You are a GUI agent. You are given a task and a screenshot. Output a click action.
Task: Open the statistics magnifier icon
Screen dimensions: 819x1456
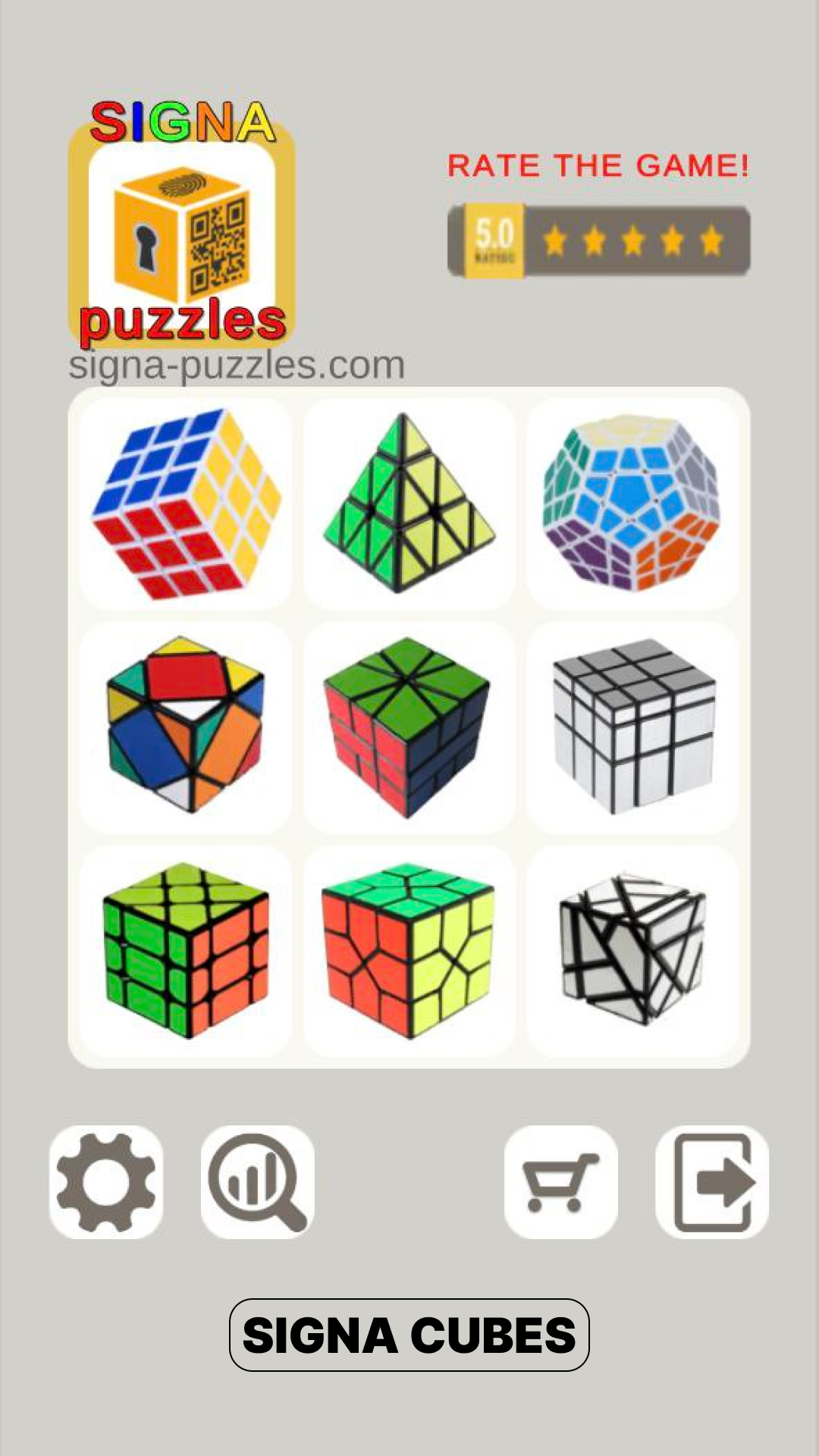(258, 1182)
